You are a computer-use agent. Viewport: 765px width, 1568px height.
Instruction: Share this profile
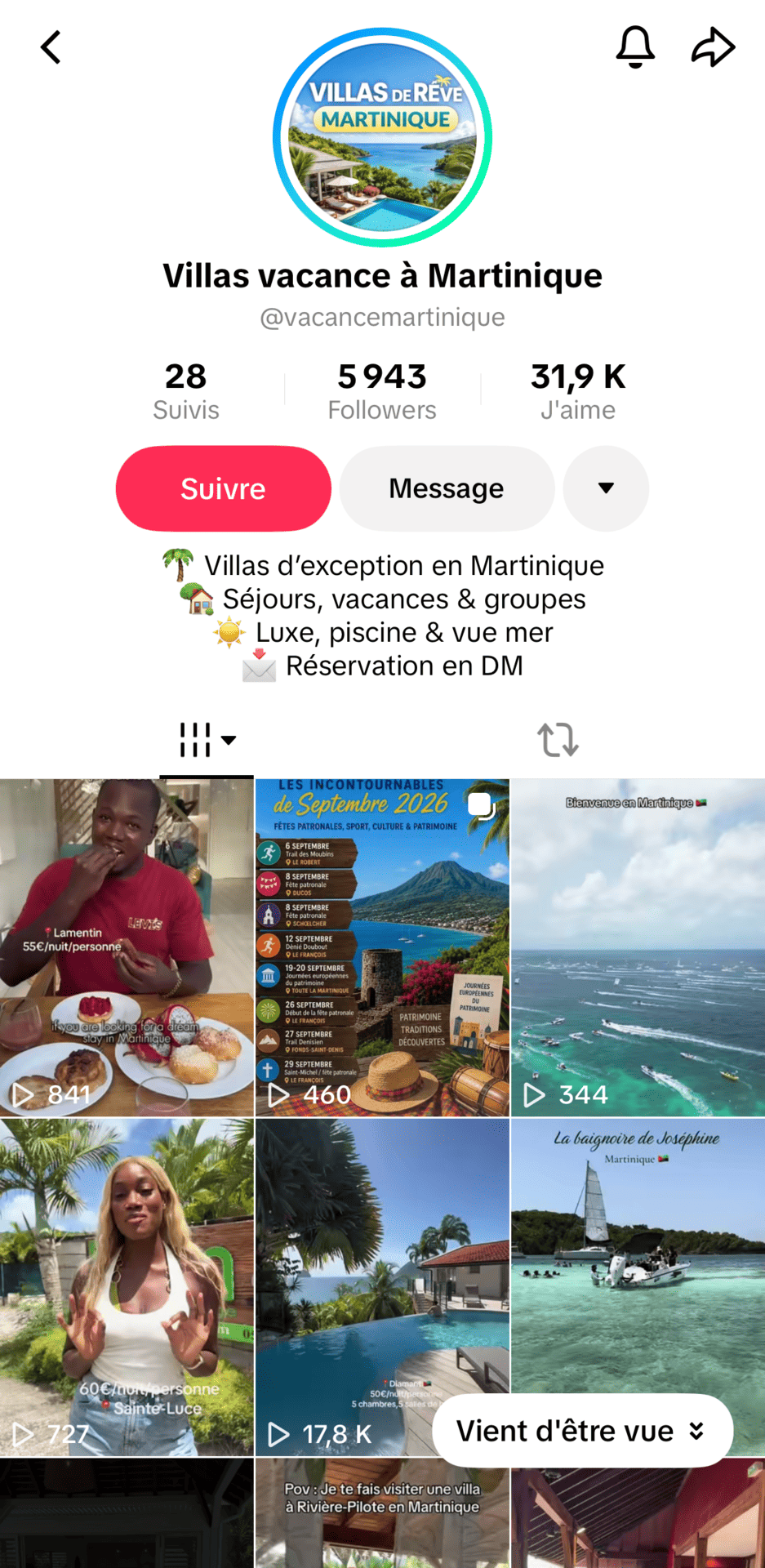[713, 47]
